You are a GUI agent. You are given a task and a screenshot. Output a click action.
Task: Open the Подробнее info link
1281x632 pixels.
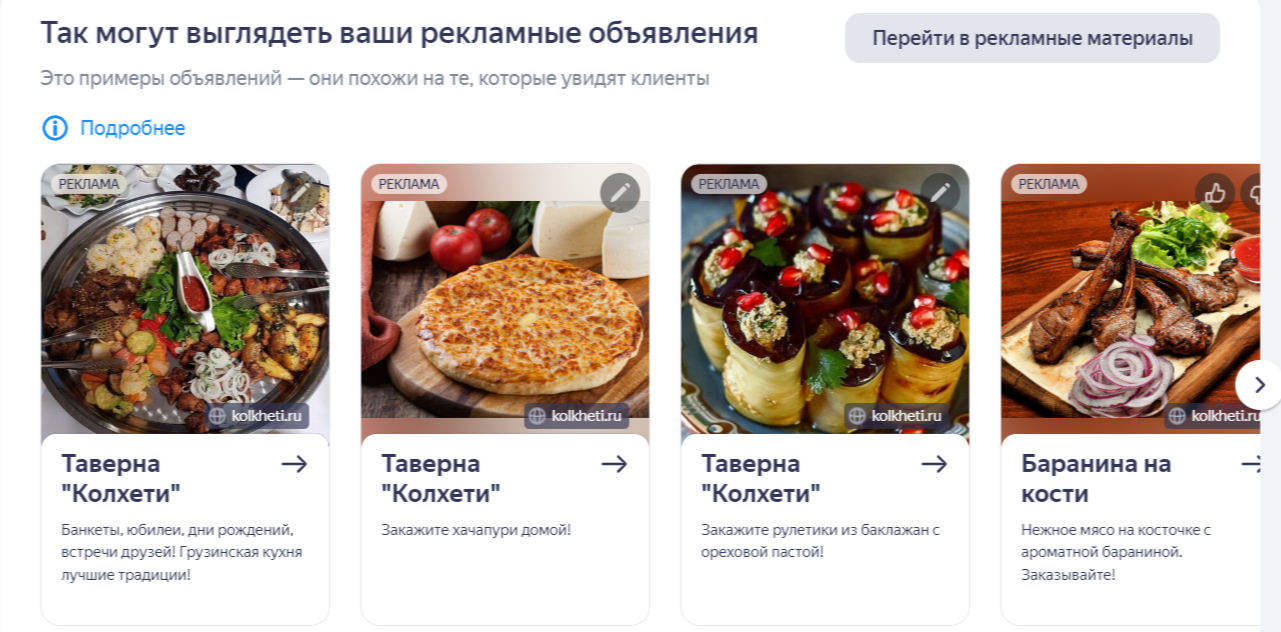coord(132,128)
